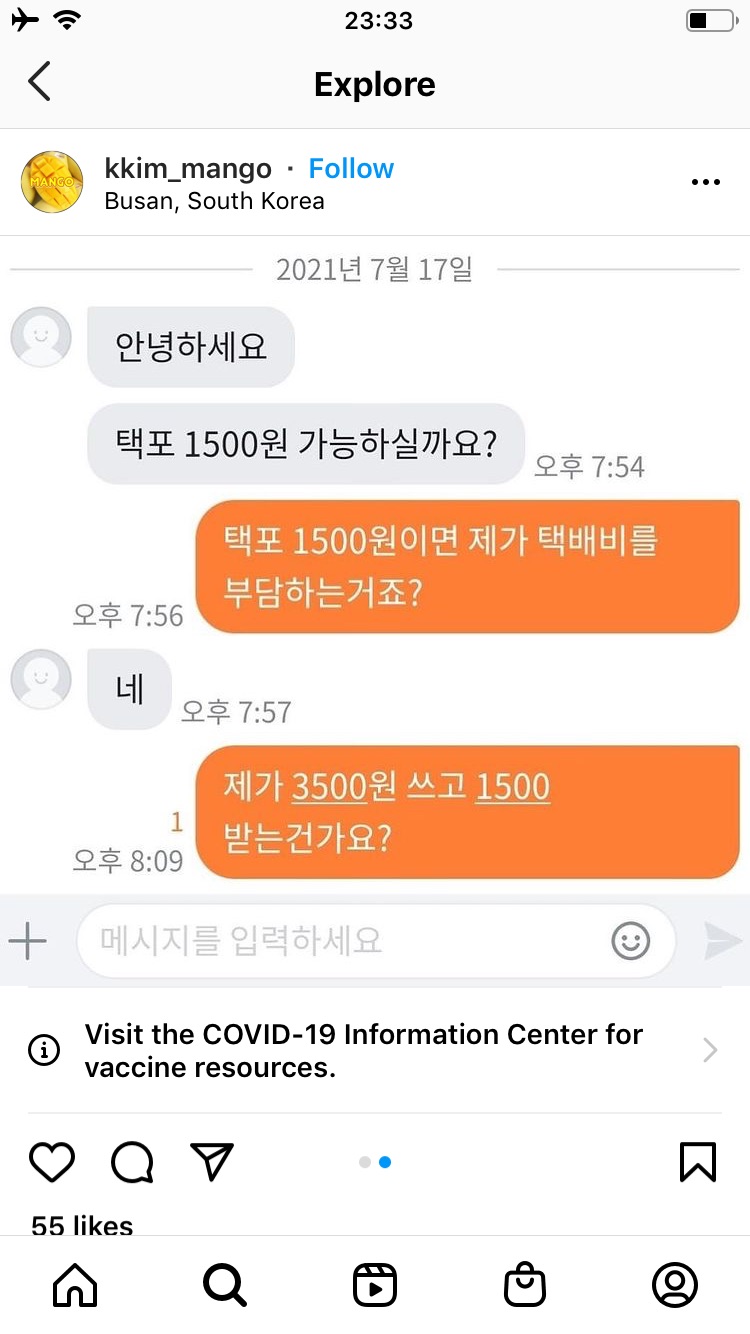Go to your Profile tab

(x=675, y=1285)
